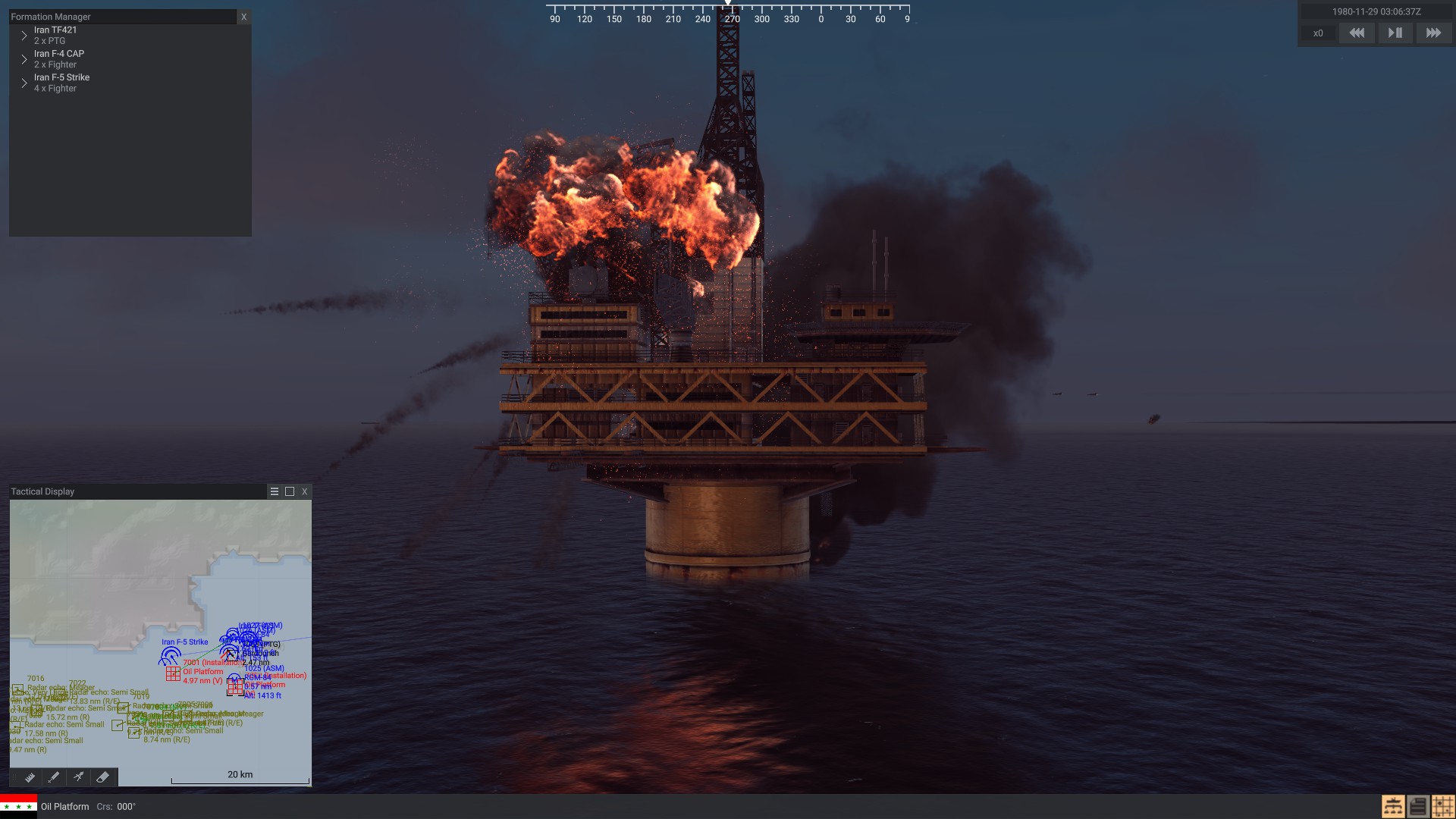Slow down the time compression

[x=1357, y=33]
